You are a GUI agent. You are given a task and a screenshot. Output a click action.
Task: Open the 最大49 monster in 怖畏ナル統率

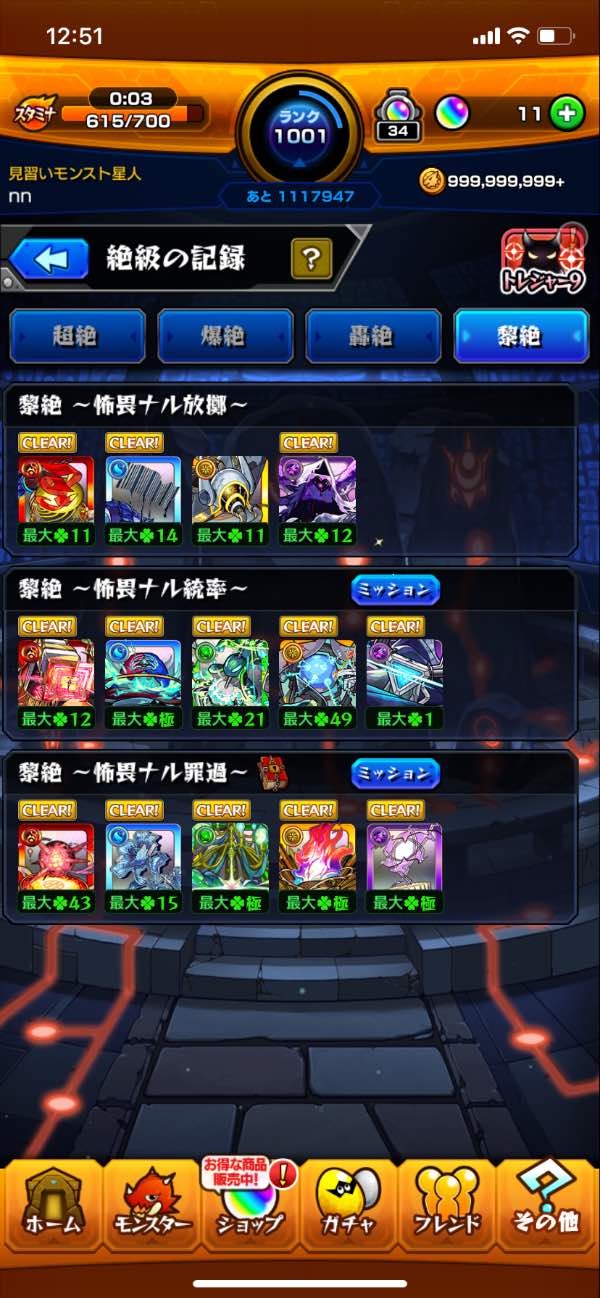click(x=317, y=673)
